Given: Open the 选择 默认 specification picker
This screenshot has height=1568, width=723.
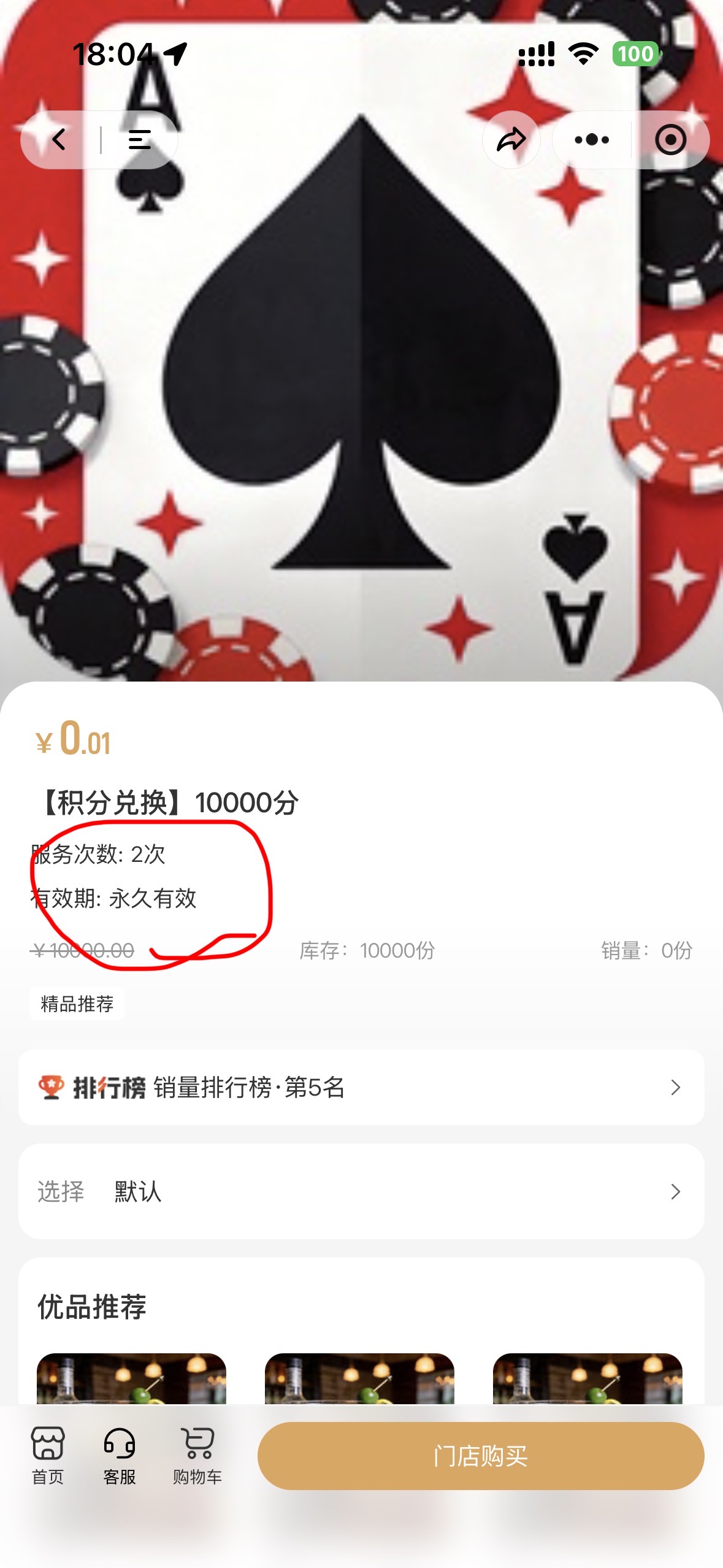Looking at the screenshot, I should [361, 1191].
